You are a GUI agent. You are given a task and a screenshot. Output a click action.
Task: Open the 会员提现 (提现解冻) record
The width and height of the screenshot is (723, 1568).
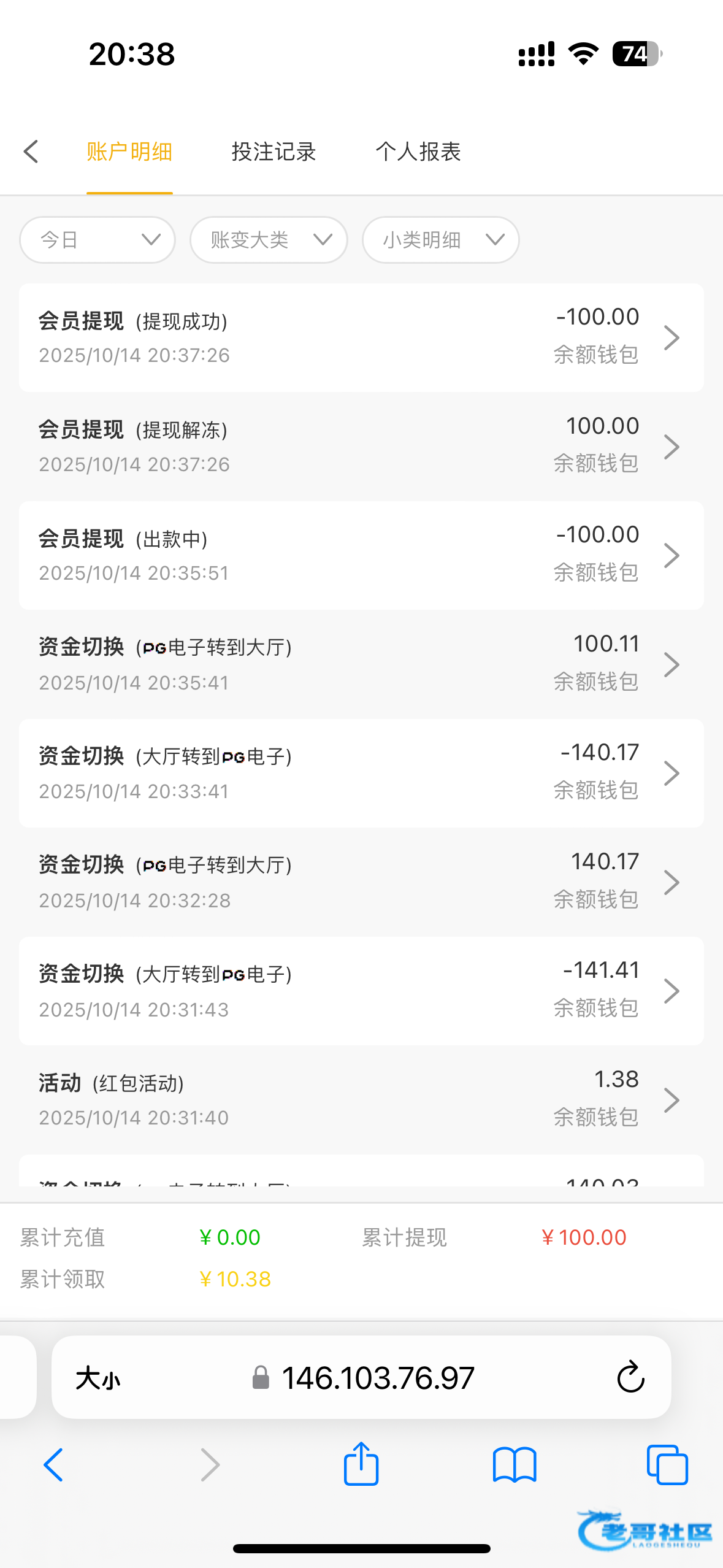point(361,447)
